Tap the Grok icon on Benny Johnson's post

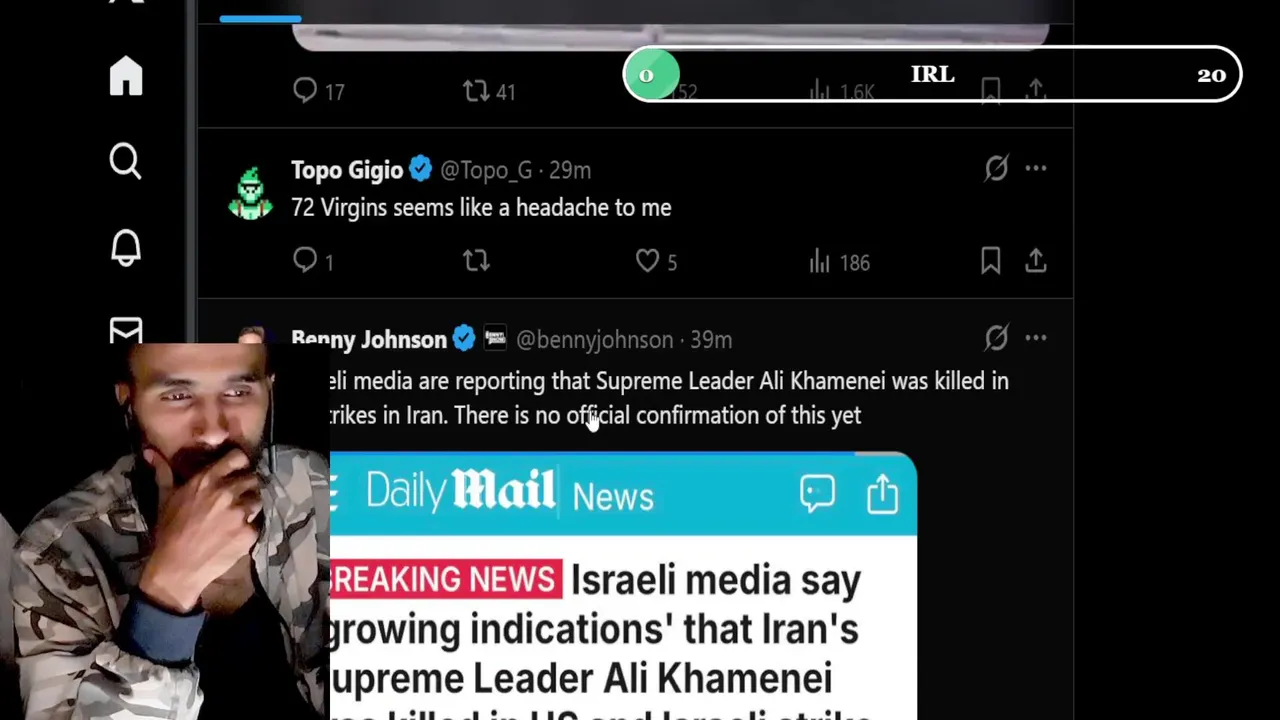click(x=995, y=338)
